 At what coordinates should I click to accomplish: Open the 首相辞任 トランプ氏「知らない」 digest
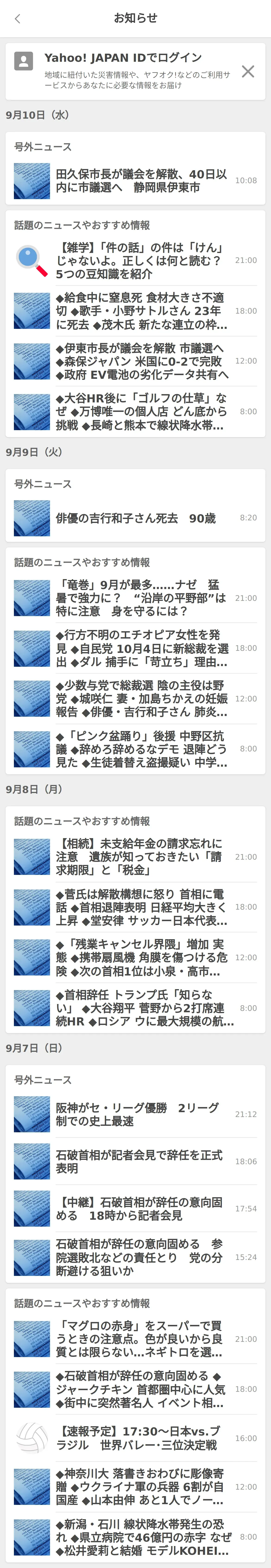[141, 1008]
